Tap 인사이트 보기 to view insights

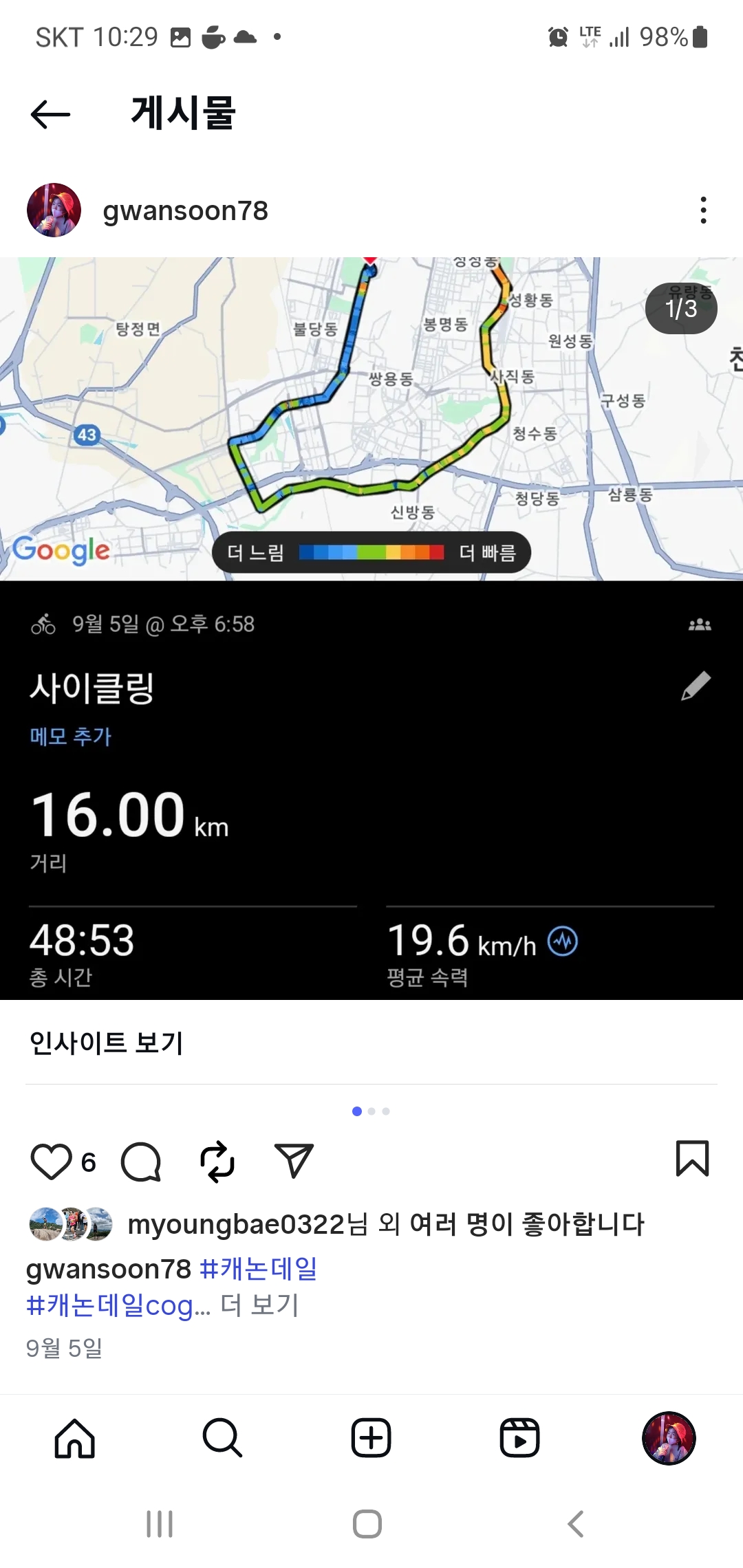[x=107, y=1043]
